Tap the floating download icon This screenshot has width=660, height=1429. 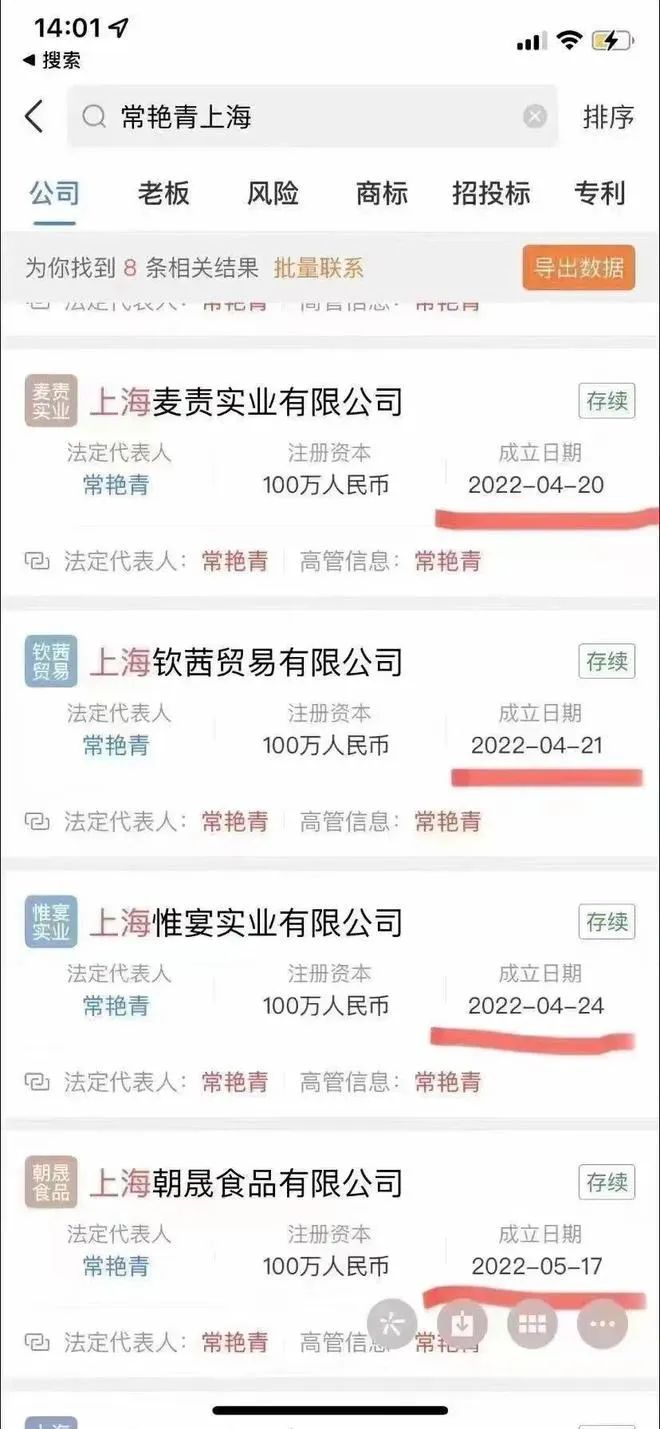[462, 1324]
